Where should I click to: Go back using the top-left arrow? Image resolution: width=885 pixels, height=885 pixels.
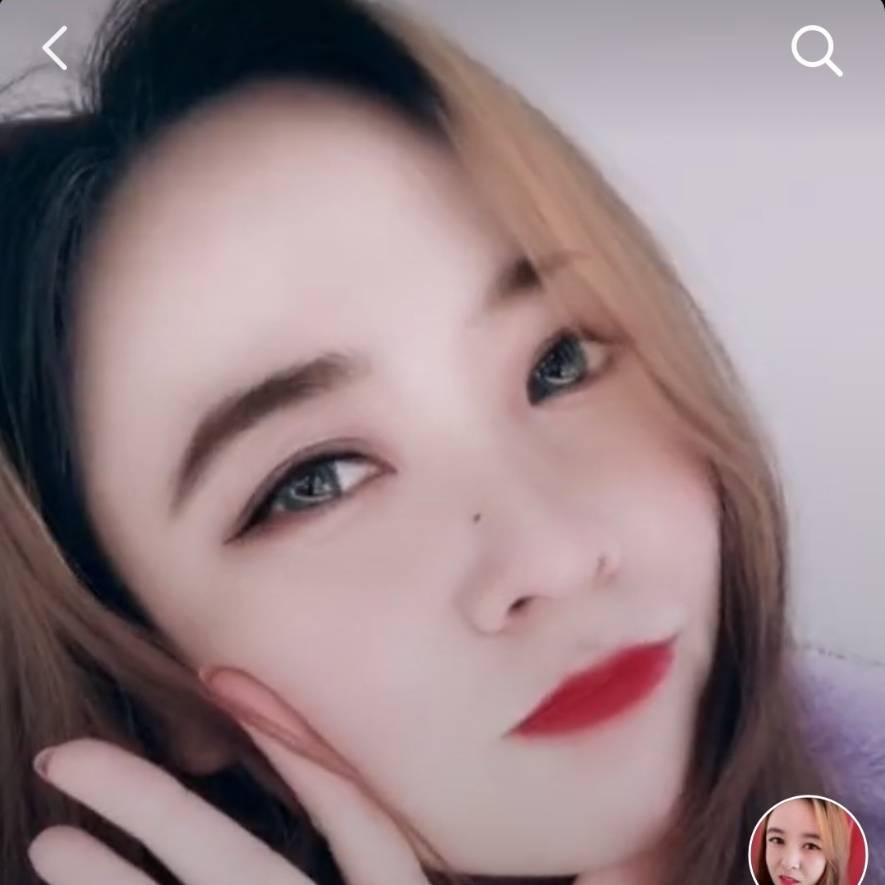pyautogui.click(x=54, y=48)
